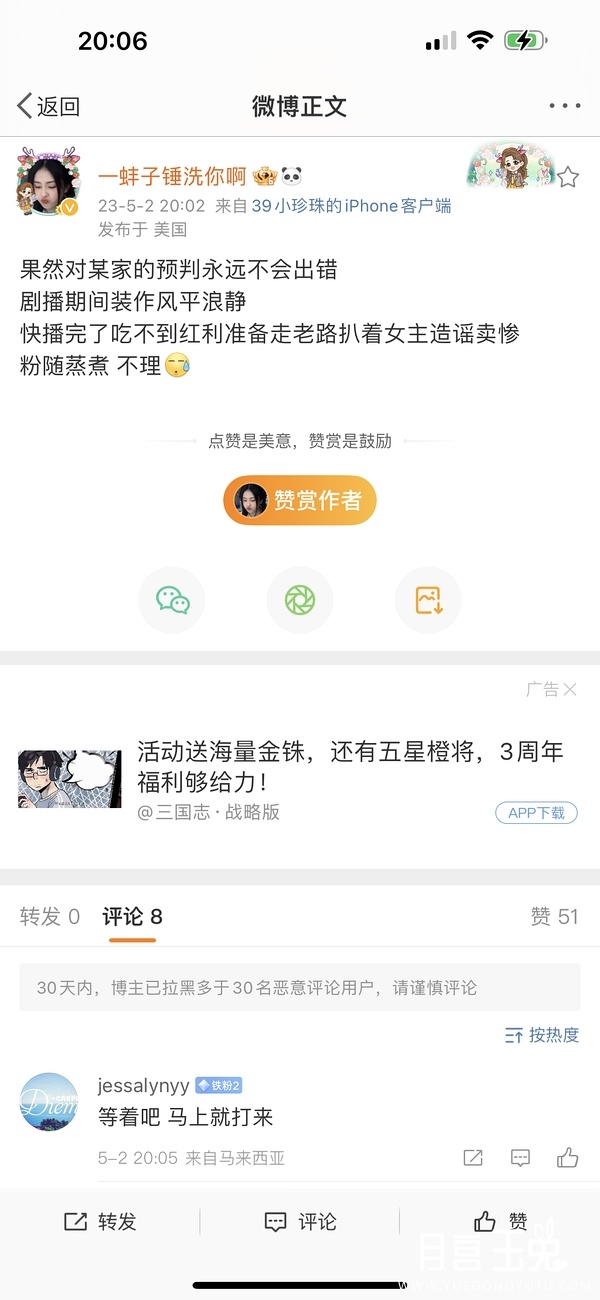Change the 按热度 comment sorting
The image size is (600, 1300).
[542, 1035]
